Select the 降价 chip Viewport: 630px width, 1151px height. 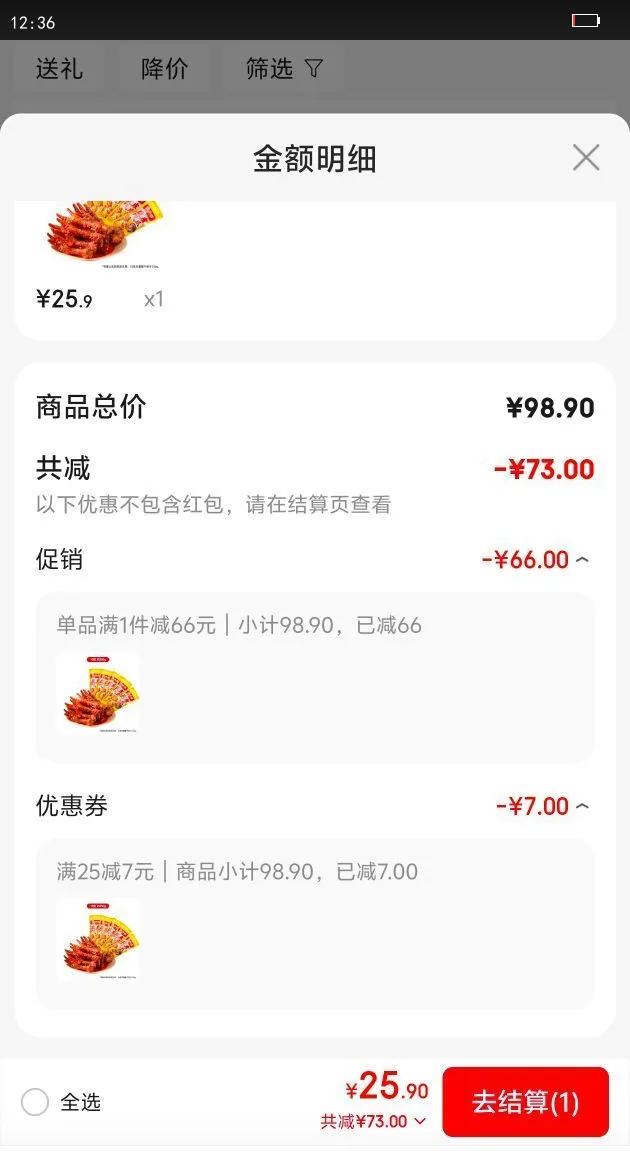click(164, 68)
